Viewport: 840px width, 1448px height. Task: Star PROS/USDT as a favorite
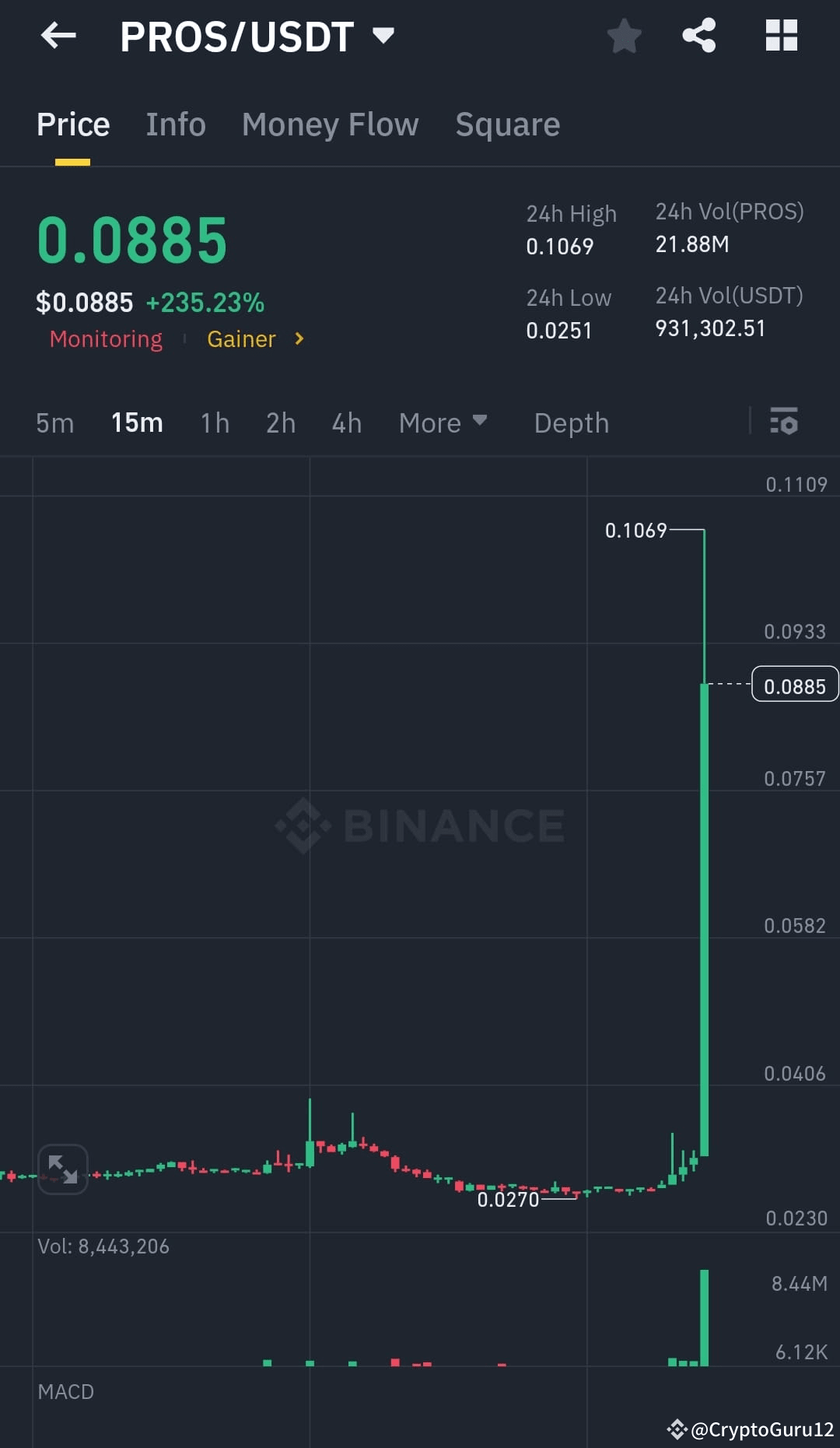[x=624, y=36]
